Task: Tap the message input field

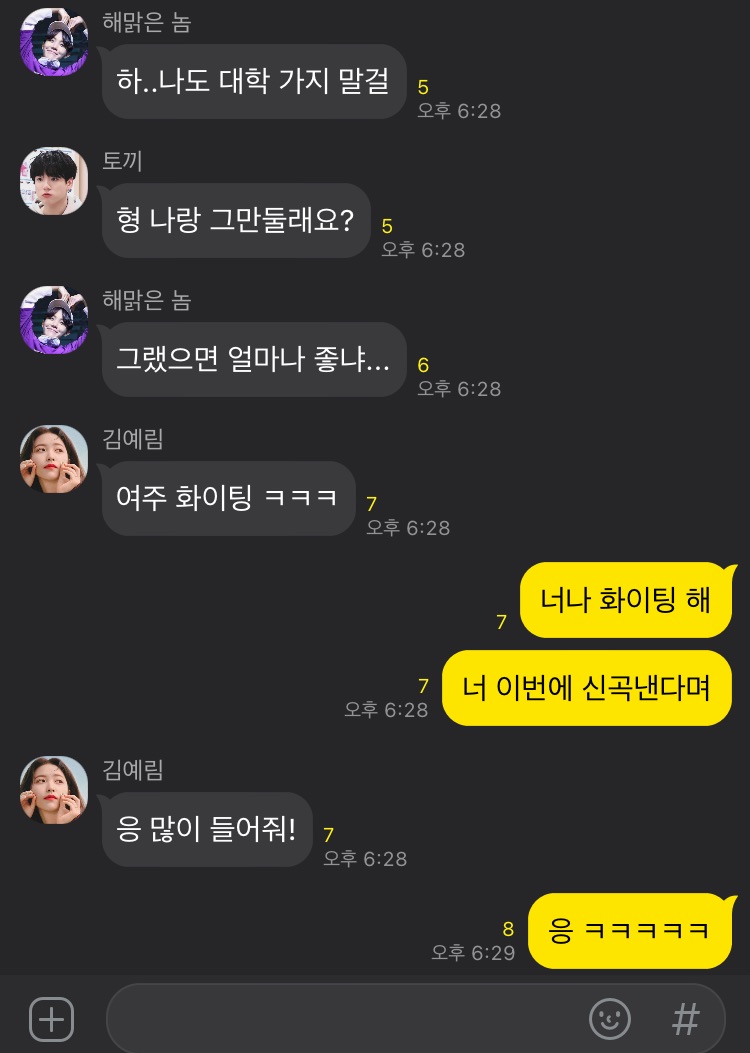Action: coord(340,1020)
